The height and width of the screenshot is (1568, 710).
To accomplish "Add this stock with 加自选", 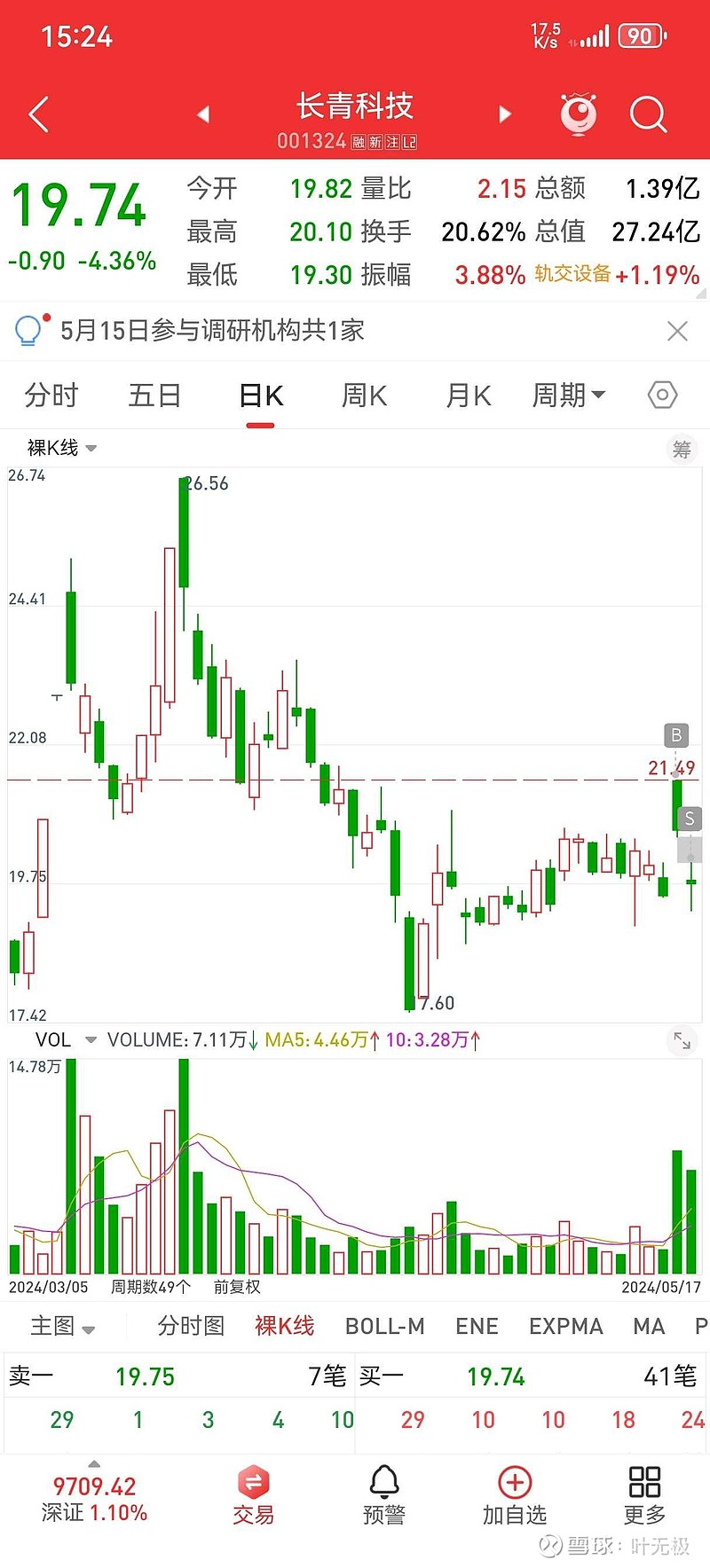I will [x=515, y=1495].
